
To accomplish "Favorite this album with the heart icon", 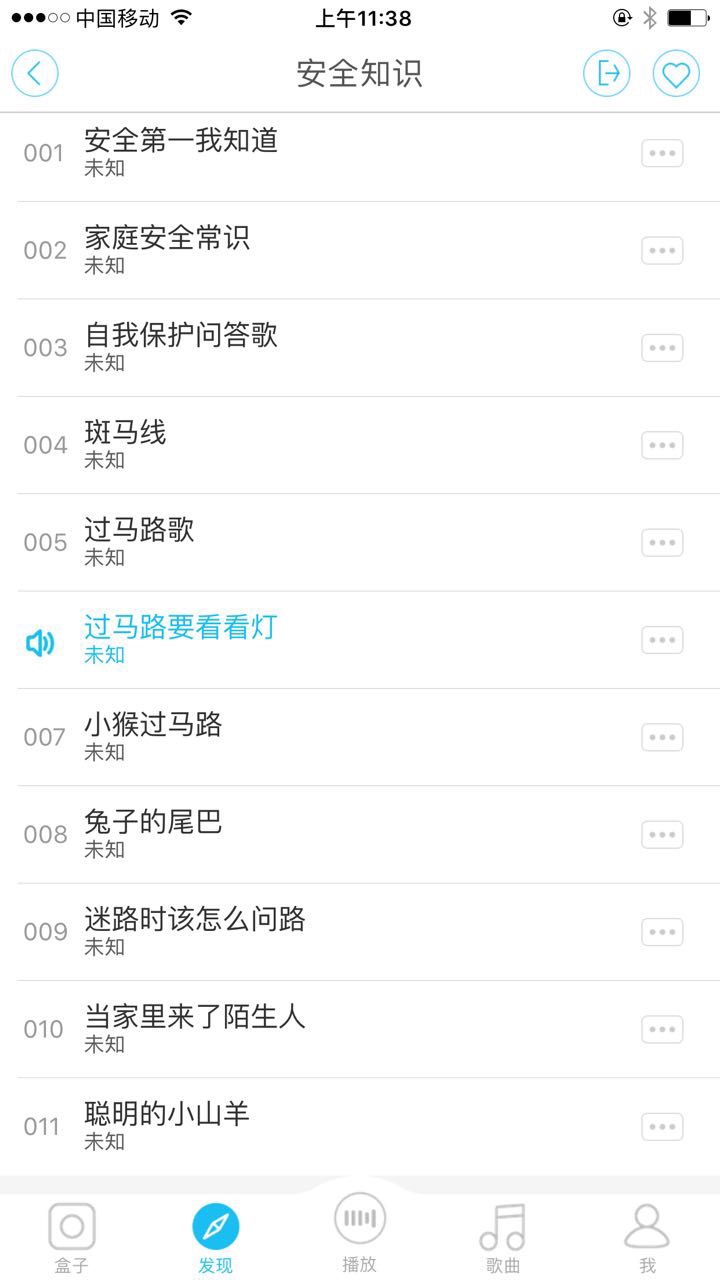I will (x=676, y=74).
